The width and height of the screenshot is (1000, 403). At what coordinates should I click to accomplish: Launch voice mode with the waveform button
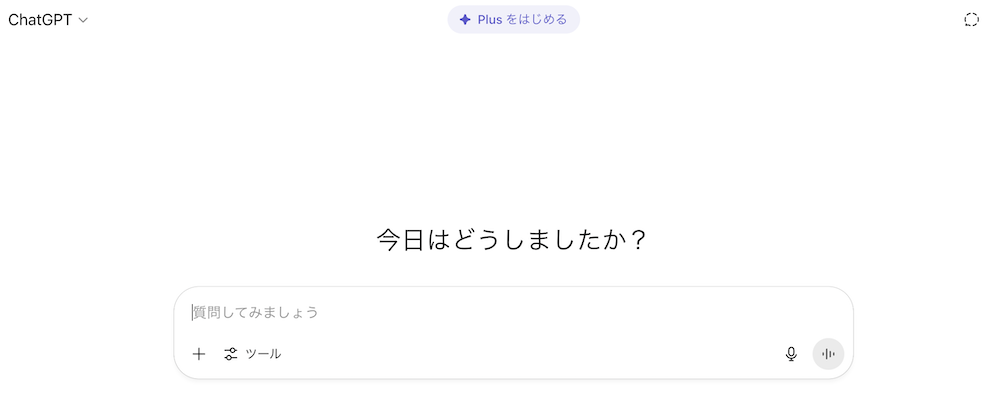828,354
